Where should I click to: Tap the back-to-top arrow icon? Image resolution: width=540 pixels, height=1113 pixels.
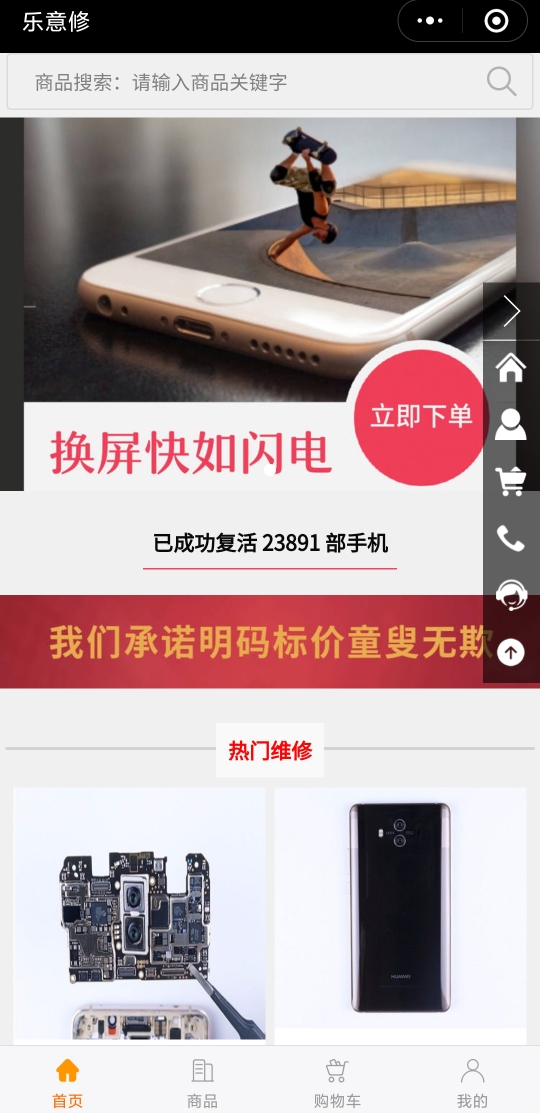coord(511,652)
